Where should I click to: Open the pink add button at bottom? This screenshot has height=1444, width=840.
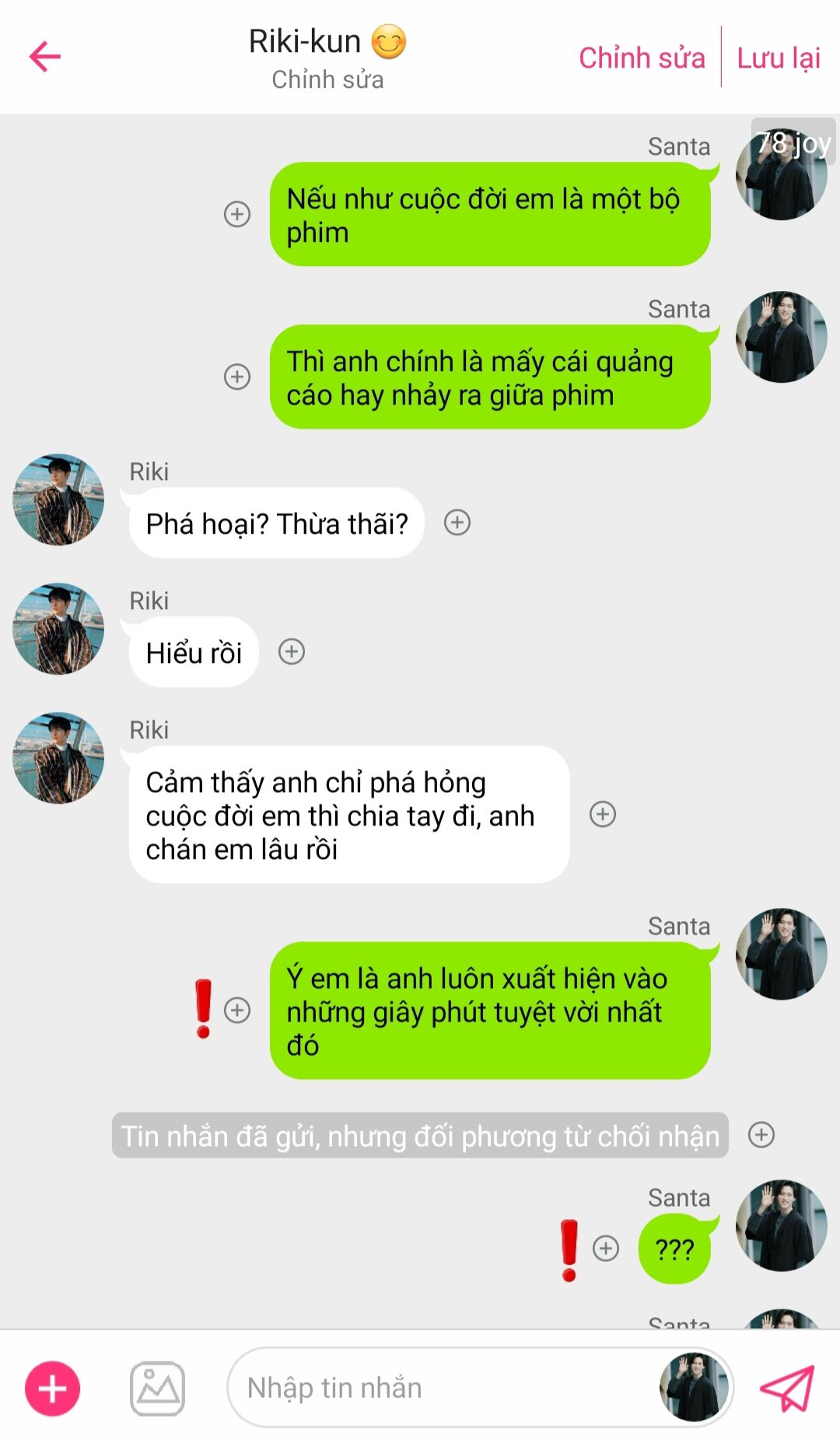point(53,1389)
